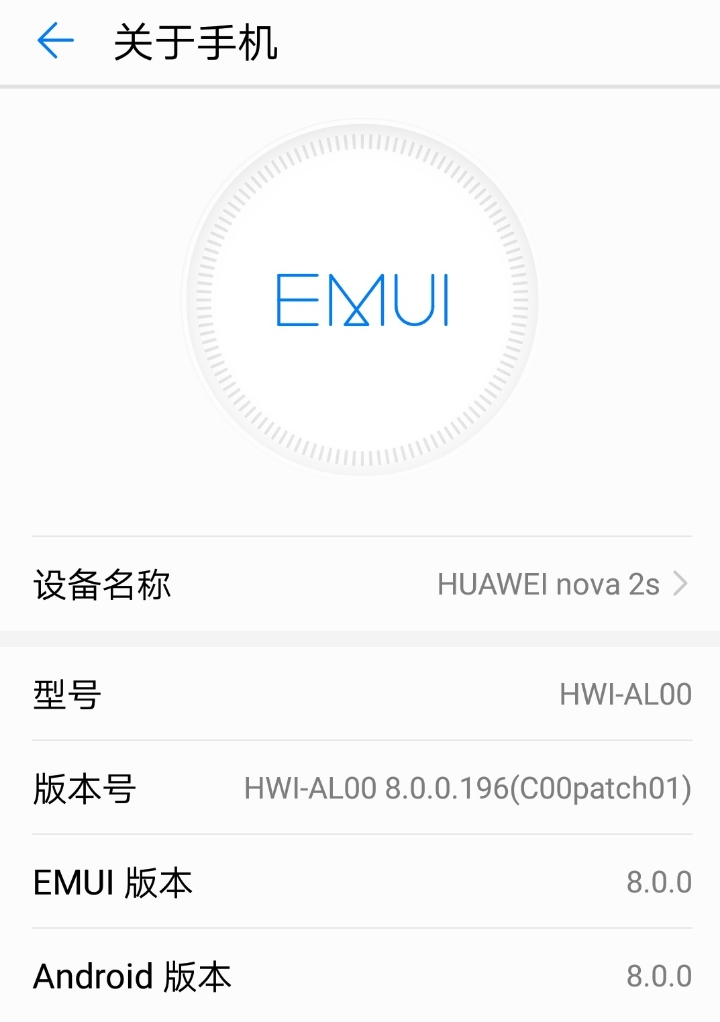The height and width of the screenshot is (1022, 720).
Task: Tap the divider area below the device name section
Action: point(360,630)
